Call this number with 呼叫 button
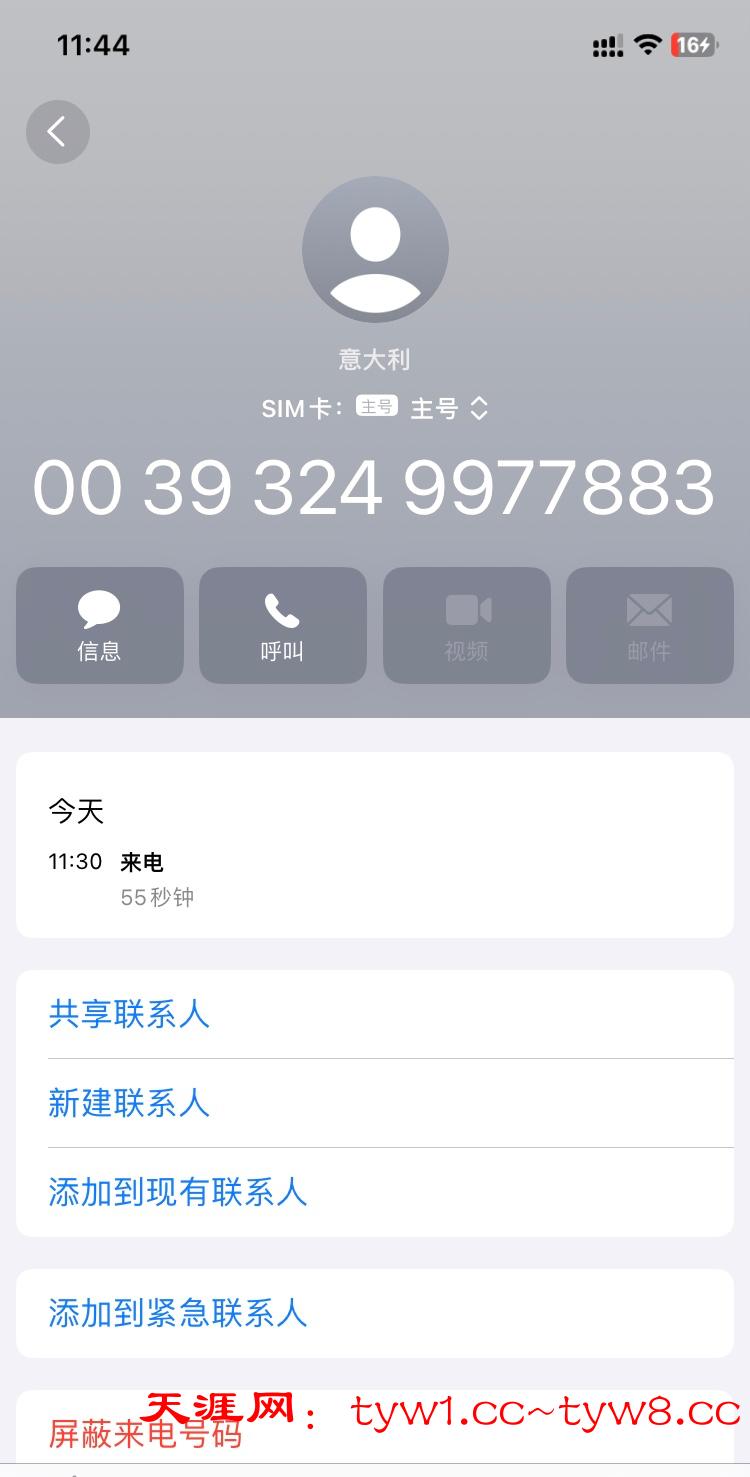 (x=283, y=626)
